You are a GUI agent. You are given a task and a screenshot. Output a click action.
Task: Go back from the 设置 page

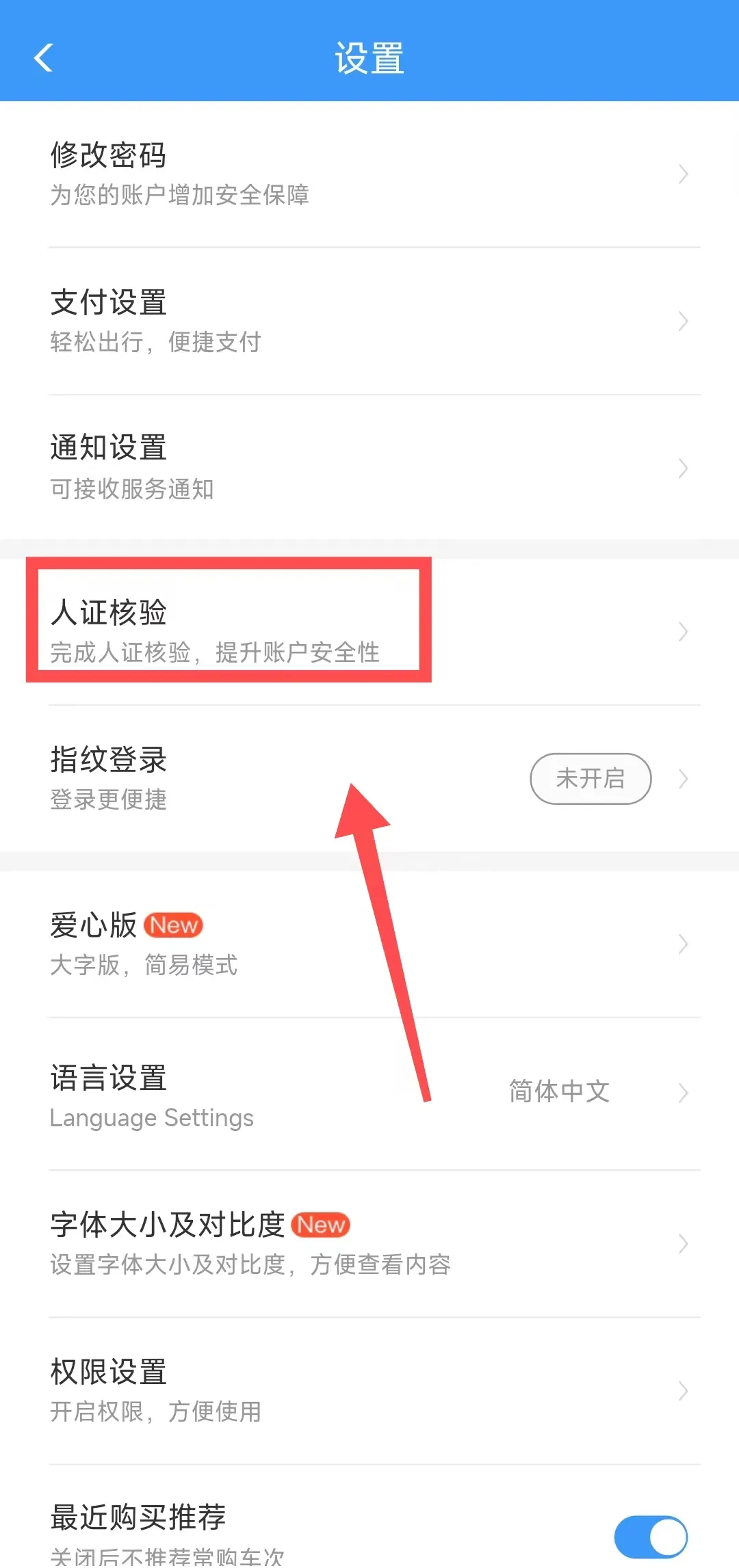pyautogui.click(x=44, y=58)
